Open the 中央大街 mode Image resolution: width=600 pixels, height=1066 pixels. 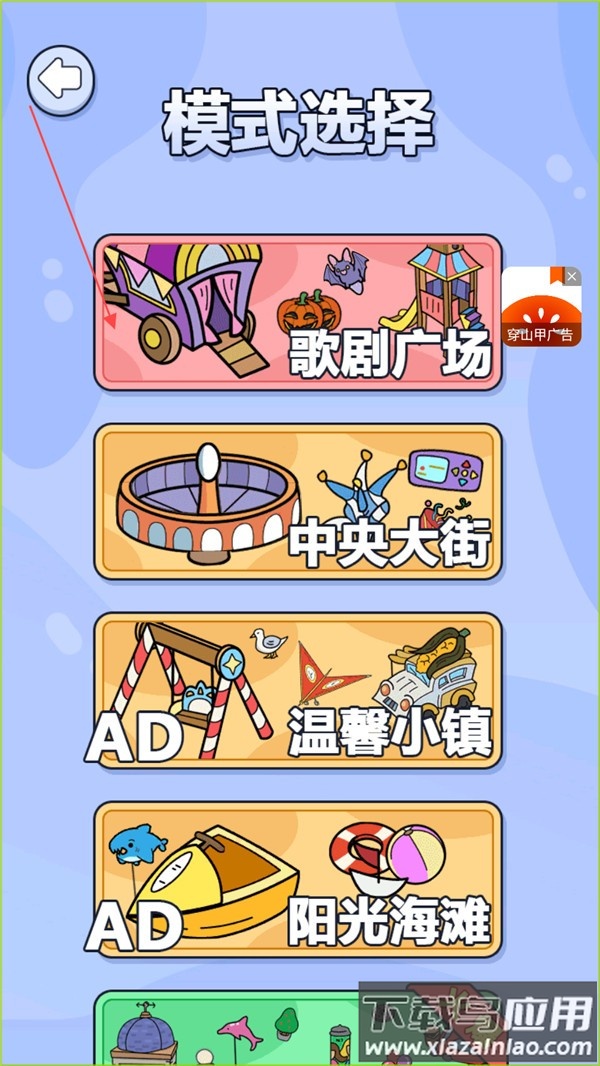pos(298,501)
